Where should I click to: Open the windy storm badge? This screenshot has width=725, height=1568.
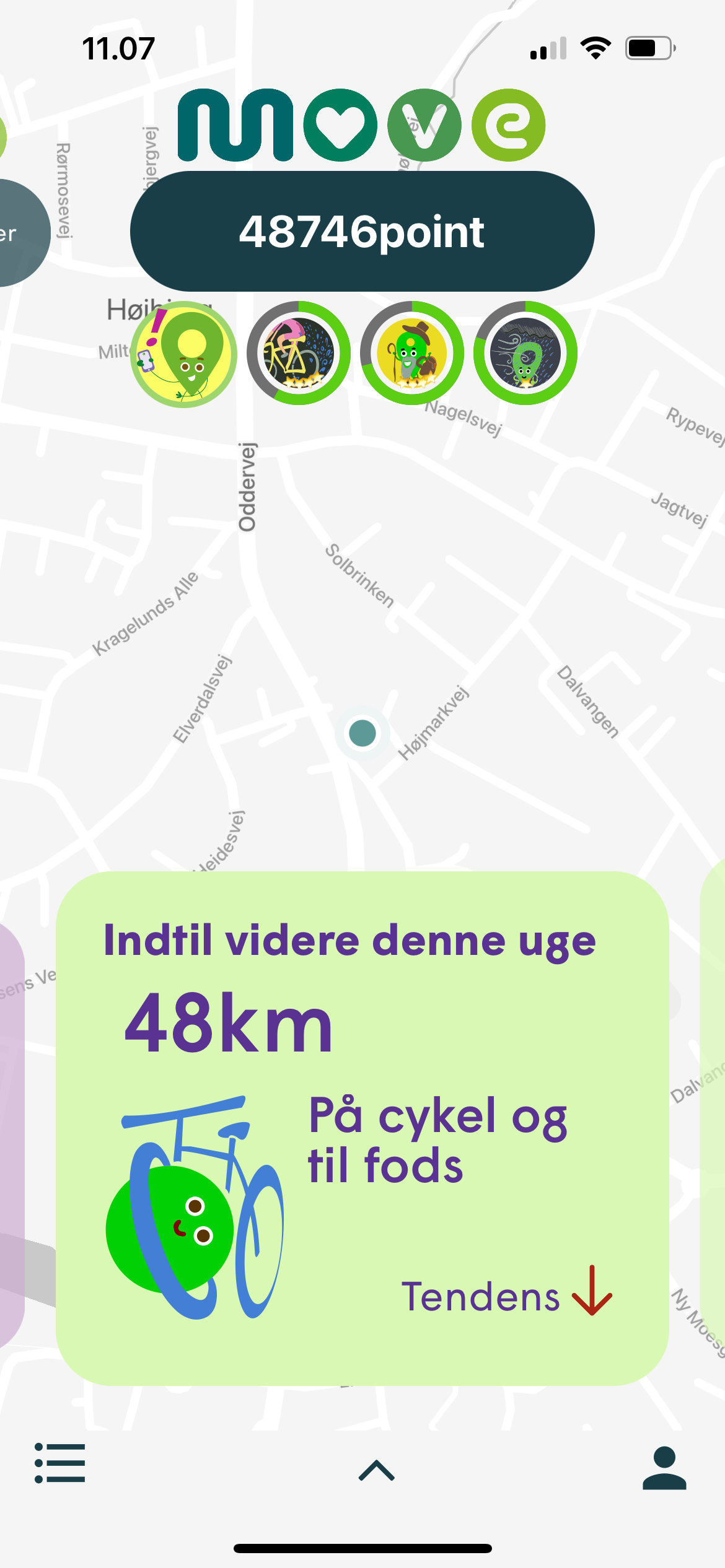click(x=525, y=353)
